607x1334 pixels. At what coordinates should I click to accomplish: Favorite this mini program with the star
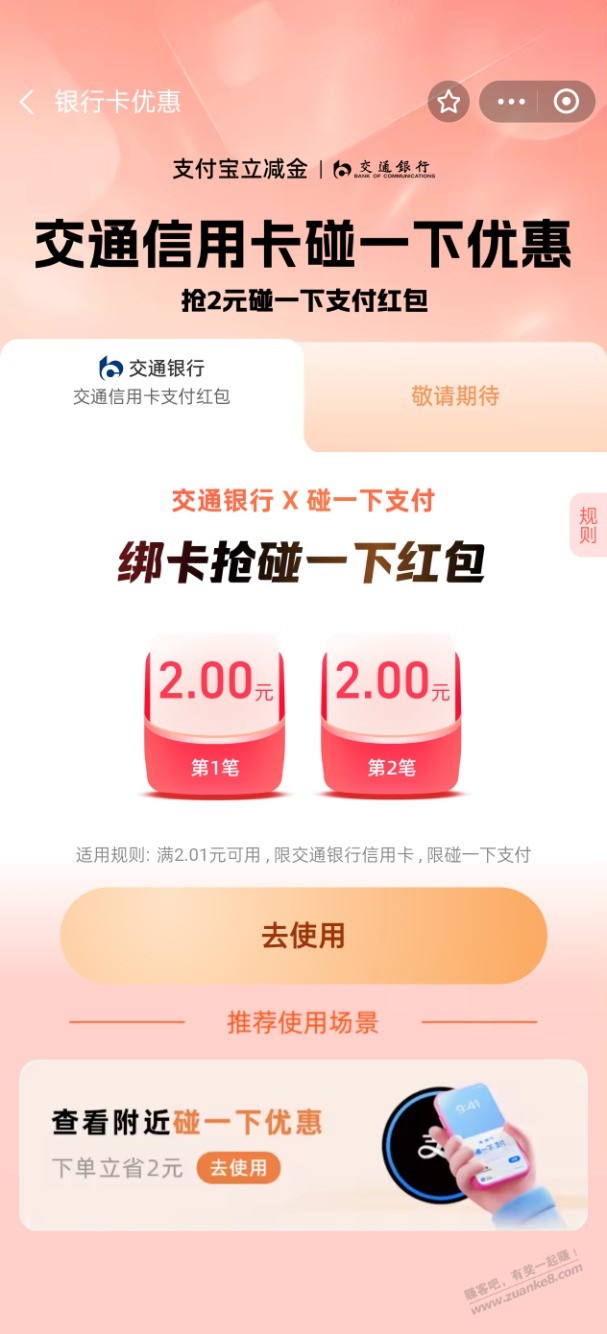pos(449,102)
